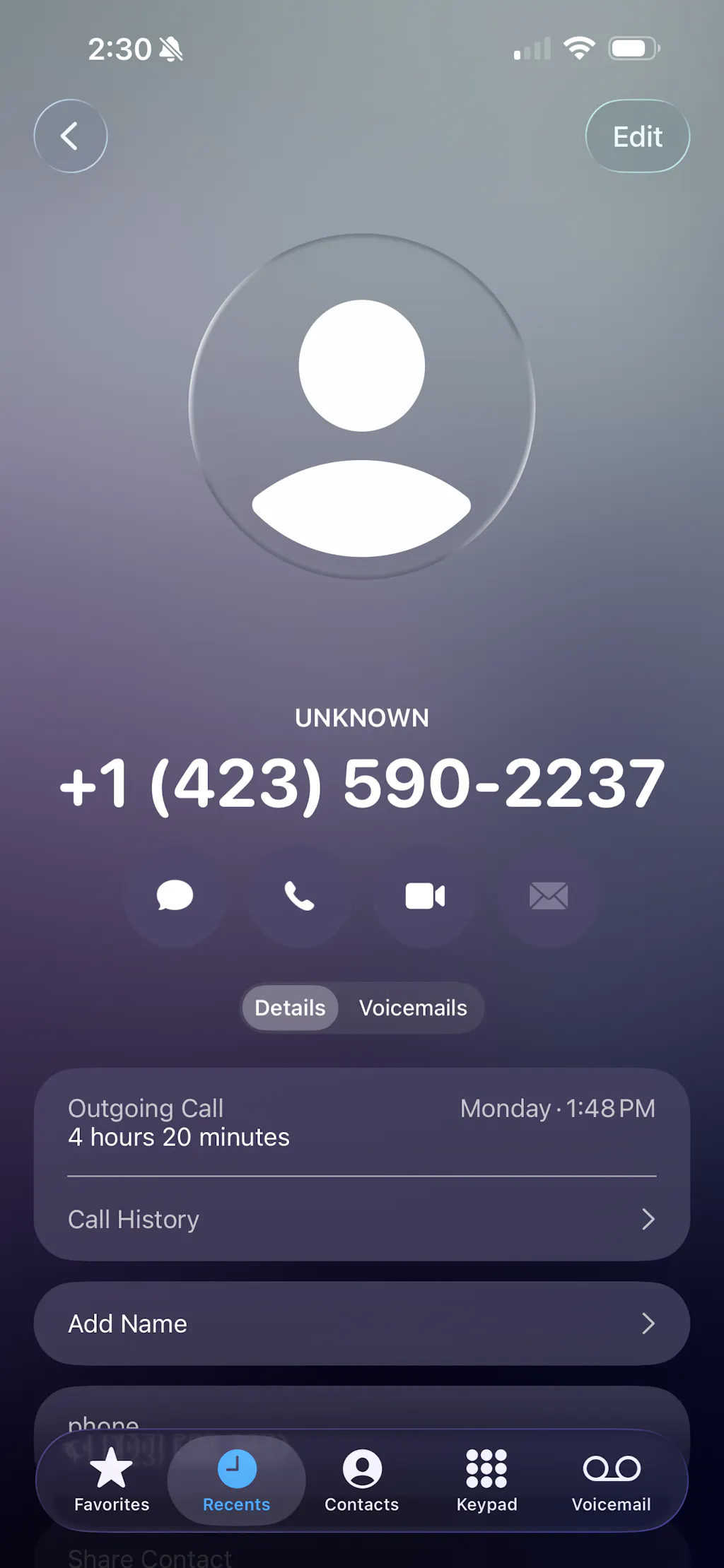Screen dimensions: 724x1568
Task: Switch to the Favorites tab
Action: point(112,1480)
